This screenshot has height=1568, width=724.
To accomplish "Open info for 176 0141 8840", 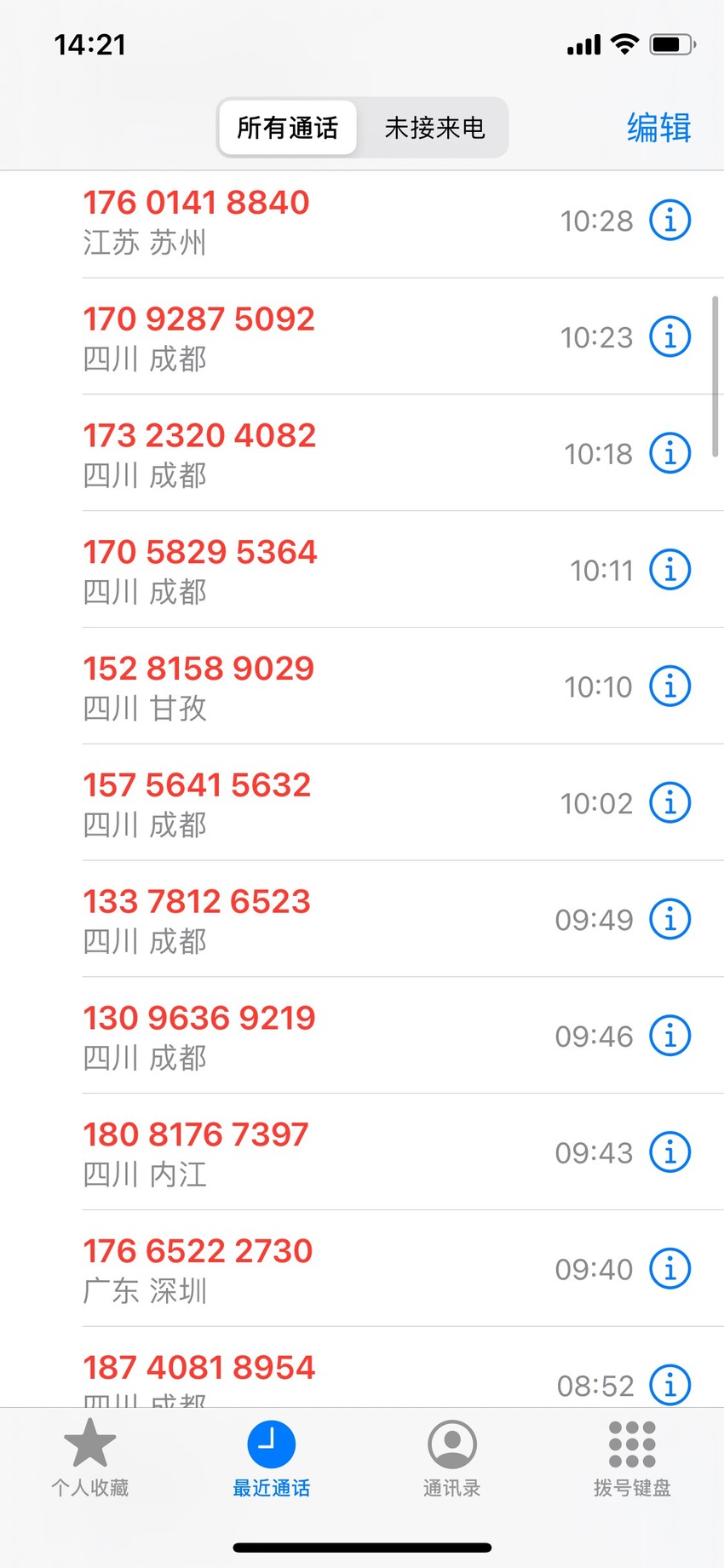I will click(x=670, y=221).
